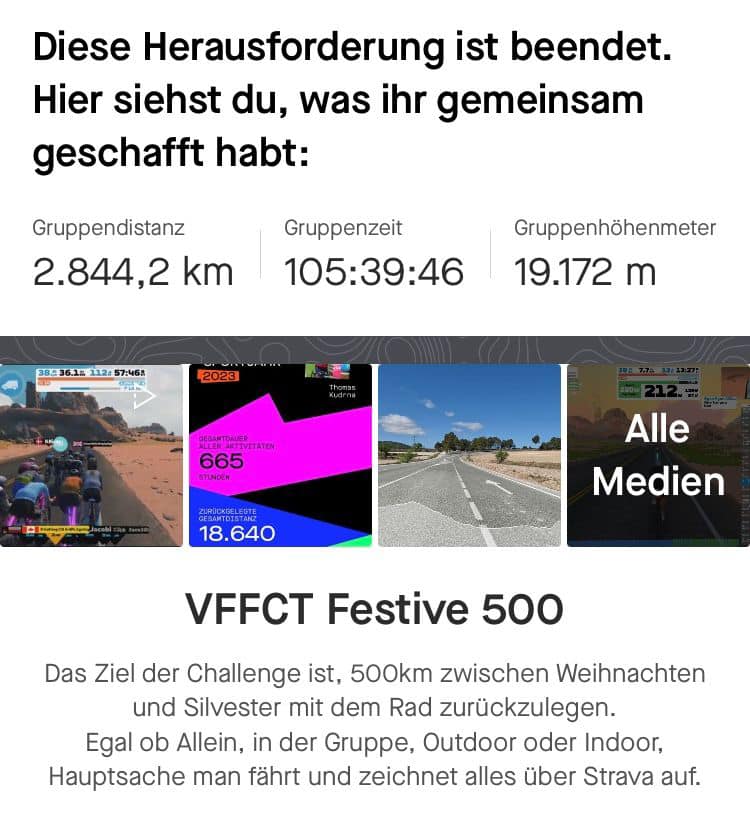Image resolution: width=750 pixels, height=813 pixels.
Task: Open the 2023 yearly stats image
Action: pos(280,455)
